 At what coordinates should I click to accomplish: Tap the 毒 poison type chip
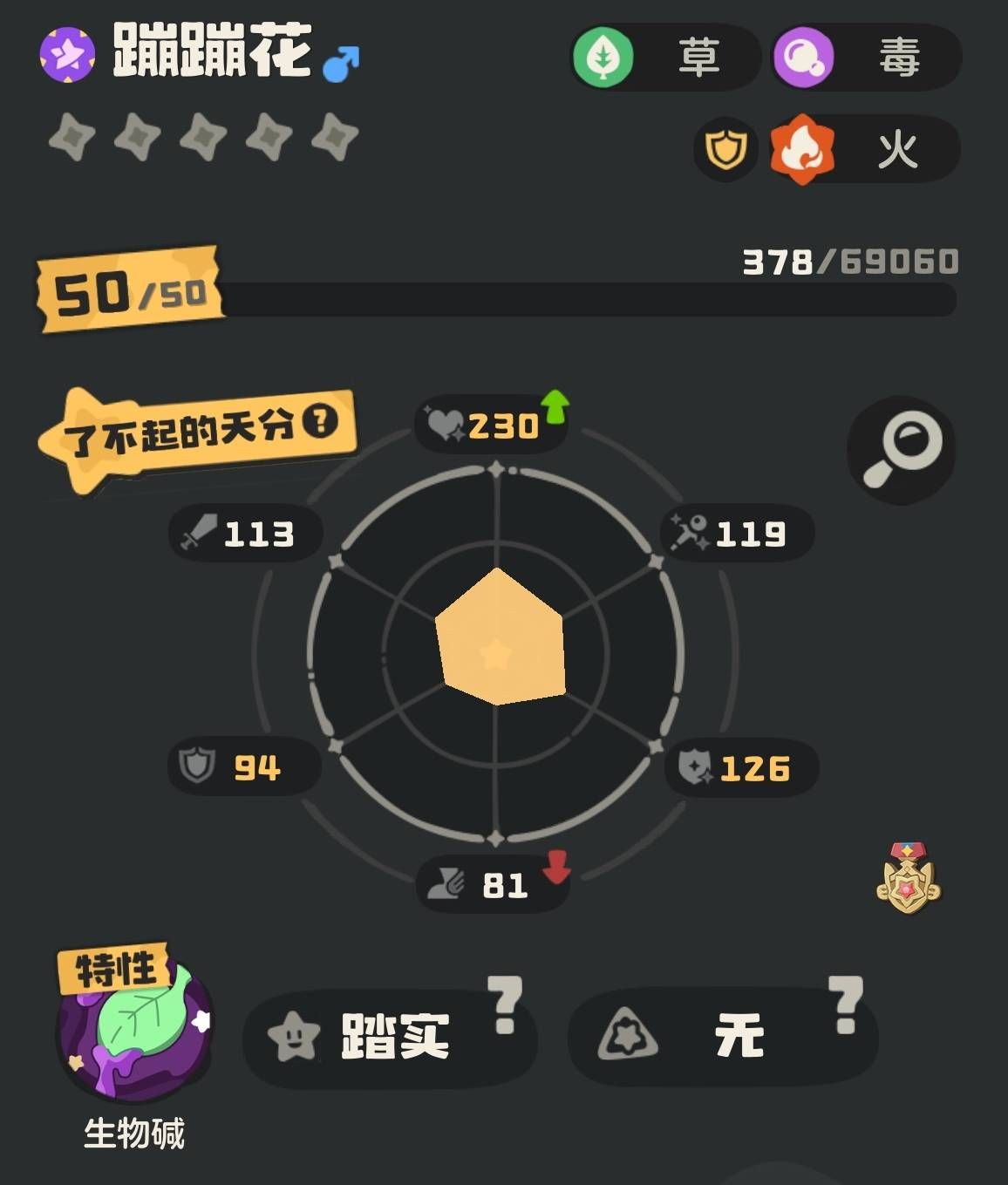coord(867,58)
